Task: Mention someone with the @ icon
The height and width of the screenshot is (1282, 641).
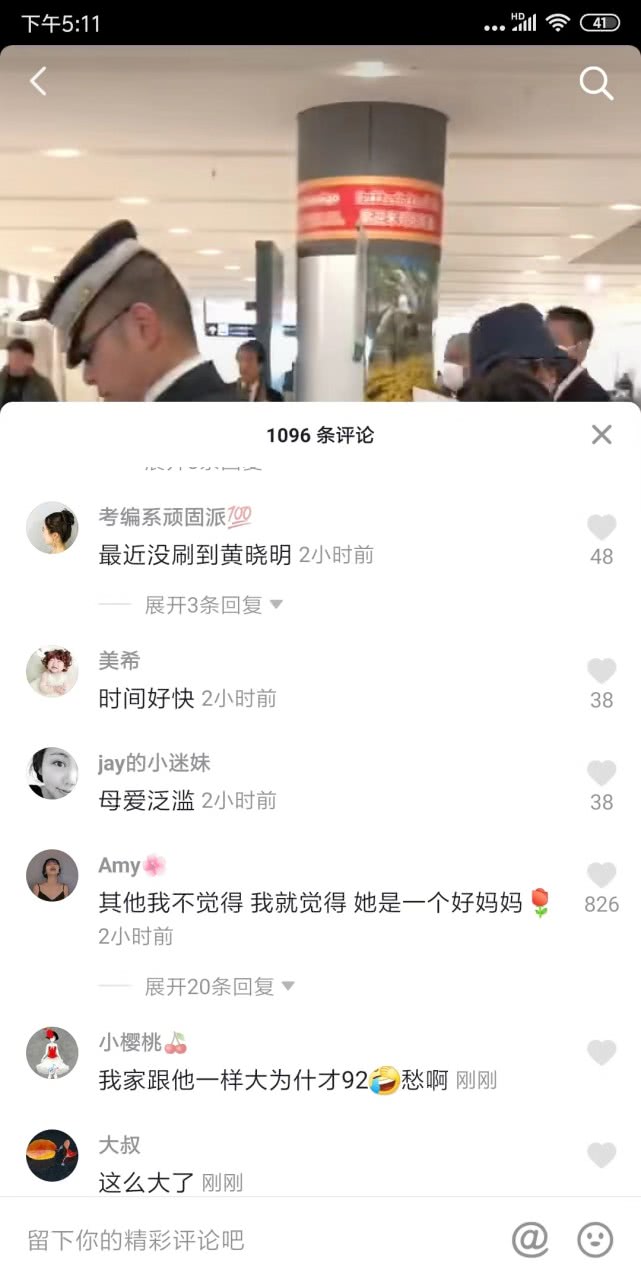Action: pyautogui.click(x=530, y=1240)
